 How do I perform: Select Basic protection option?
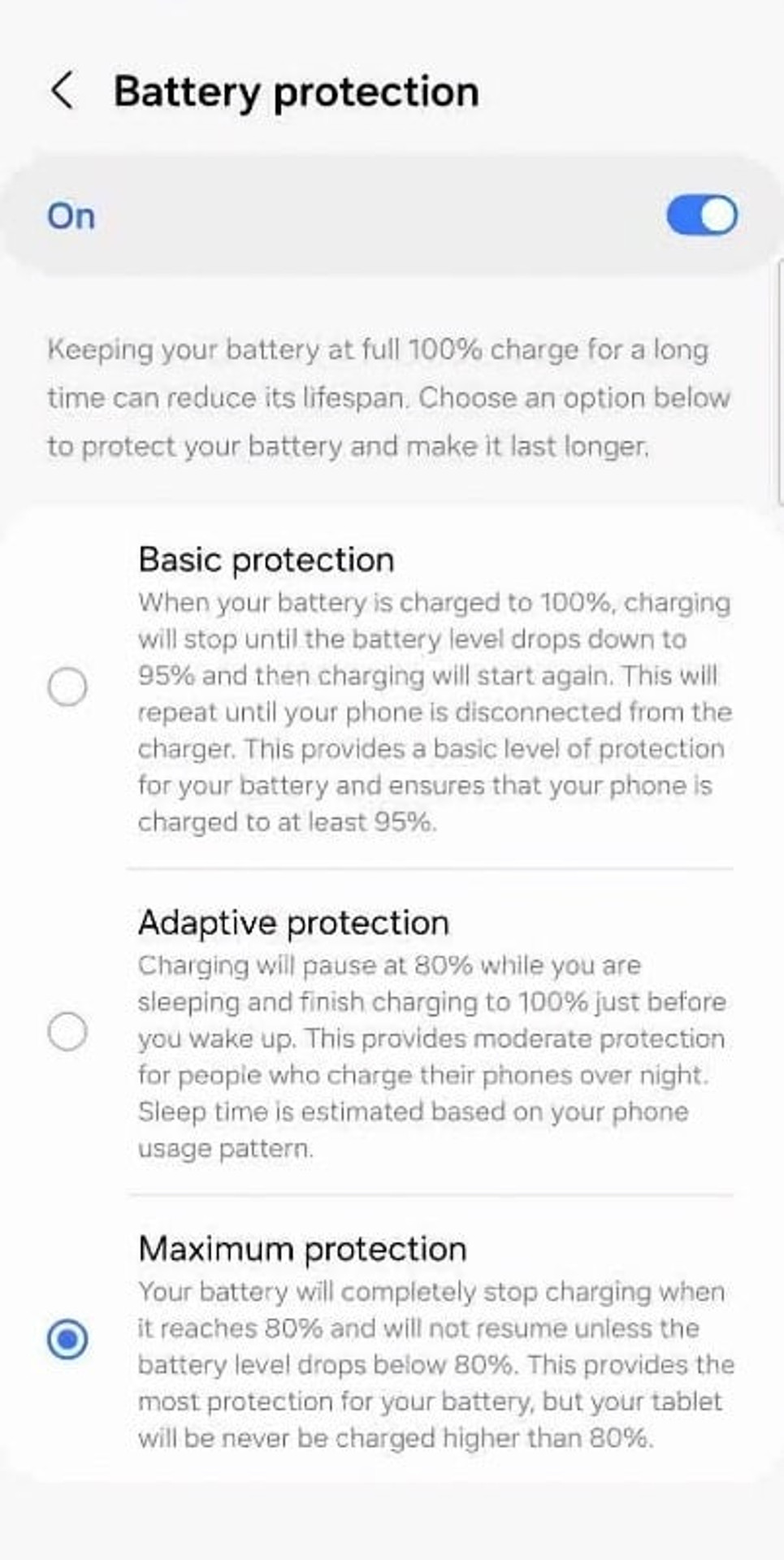coord(67,687)
